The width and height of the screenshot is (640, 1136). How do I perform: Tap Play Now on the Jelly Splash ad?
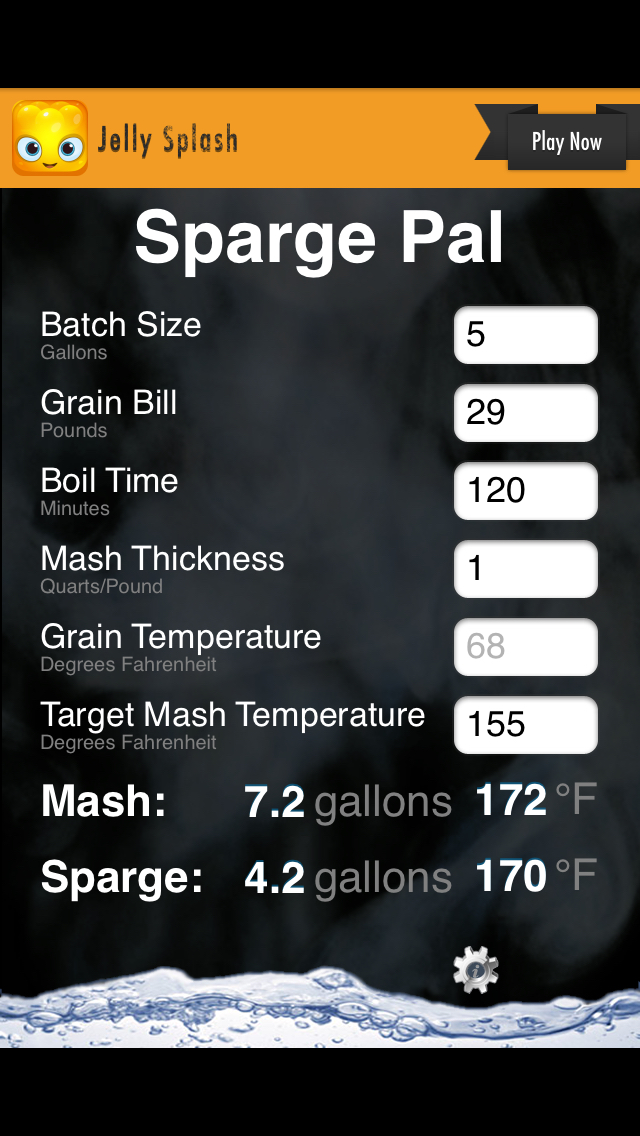coord(567,141)
